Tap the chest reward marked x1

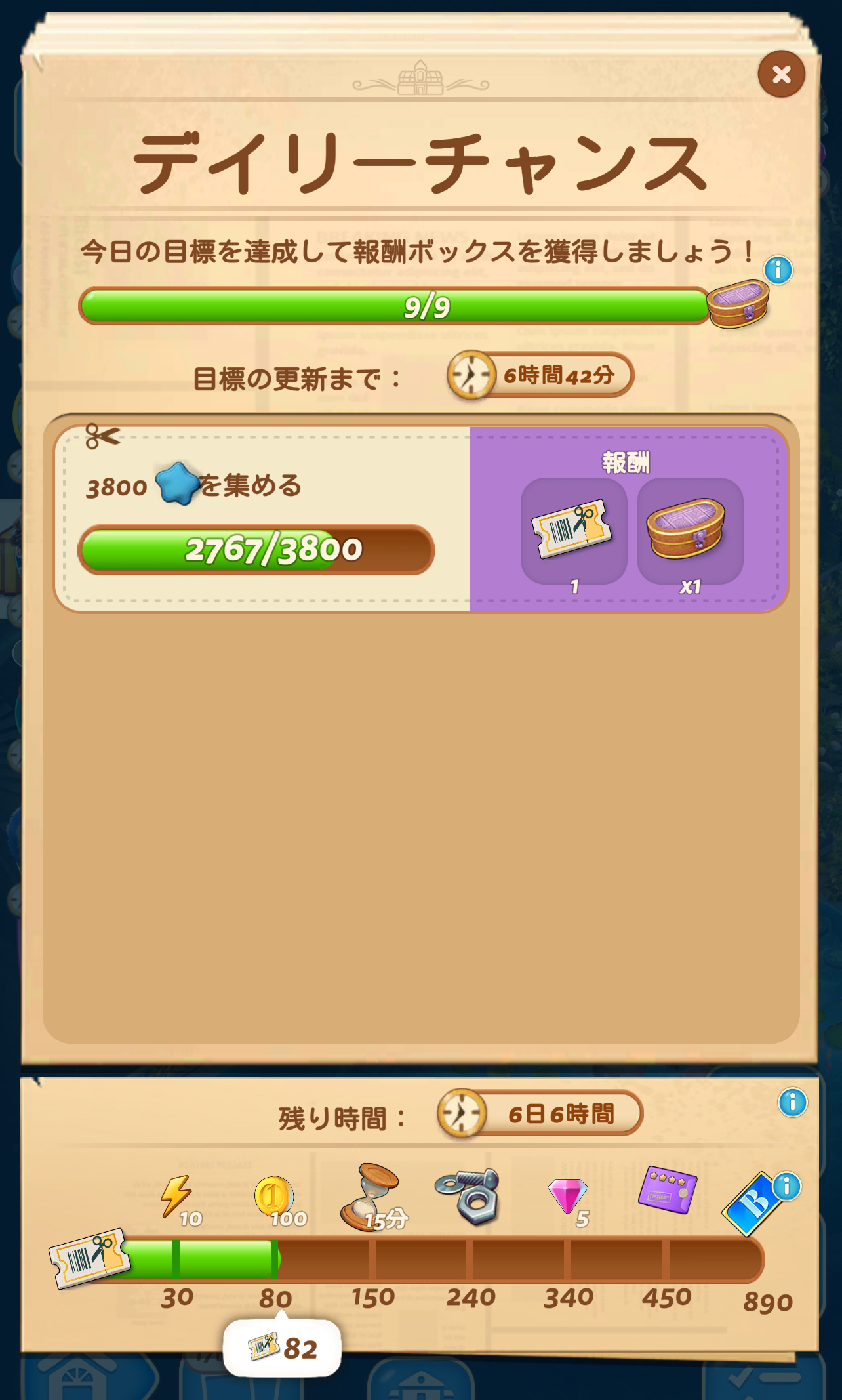point(690,531)
